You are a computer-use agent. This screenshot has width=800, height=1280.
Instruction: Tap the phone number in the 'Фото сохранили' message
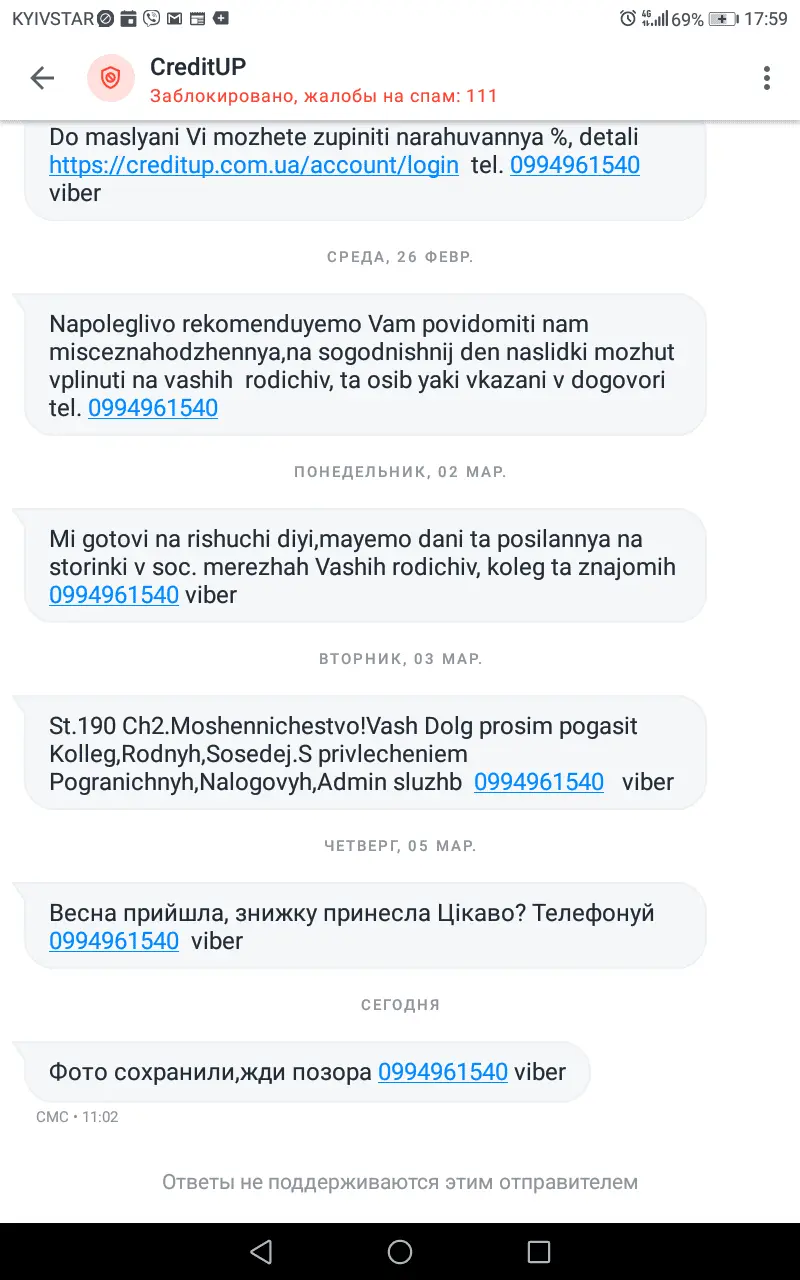pyautogui.click(x=443, y=1073)
